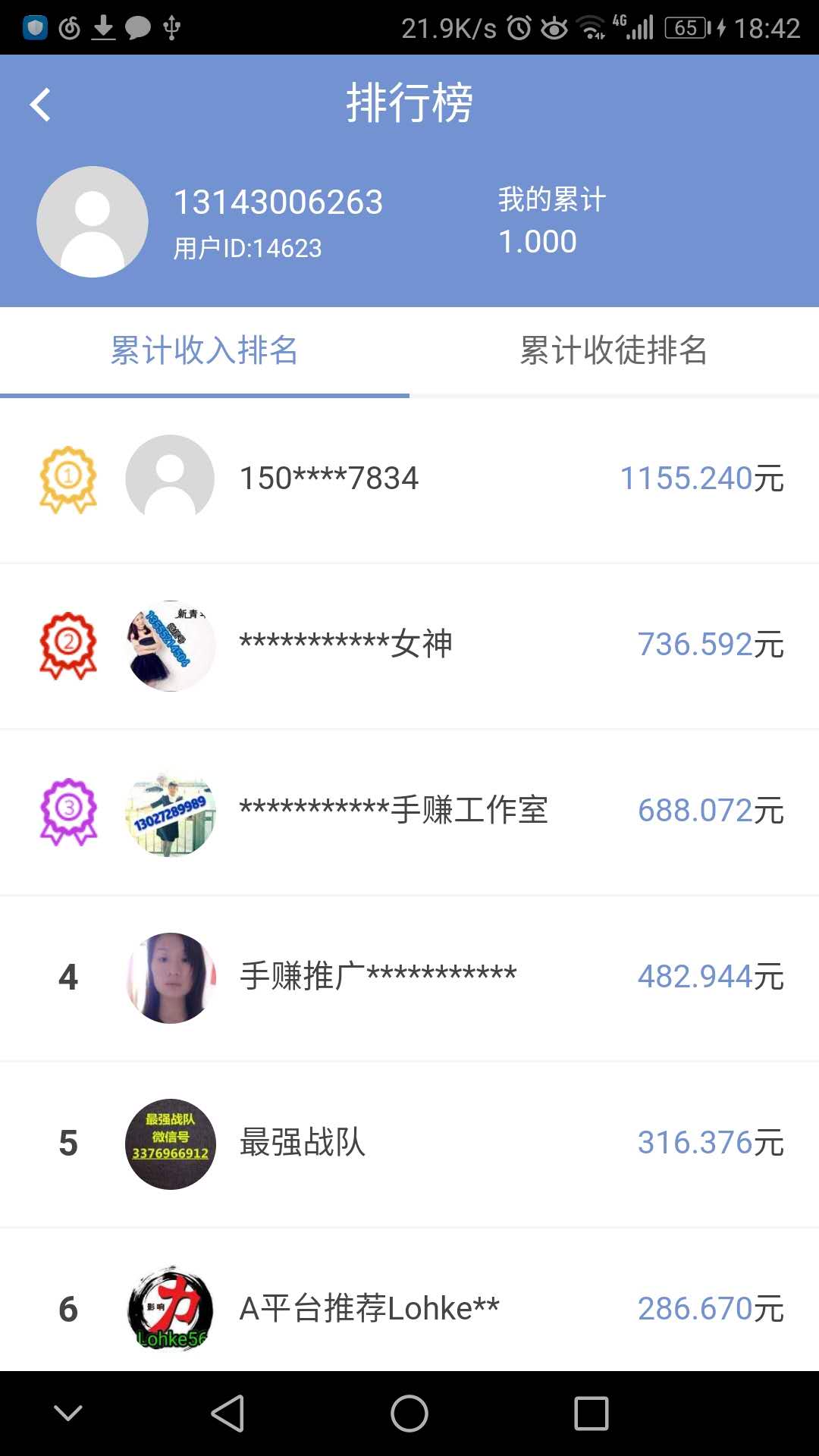Tap the 用户ID:14623 label

pos(247,247)
